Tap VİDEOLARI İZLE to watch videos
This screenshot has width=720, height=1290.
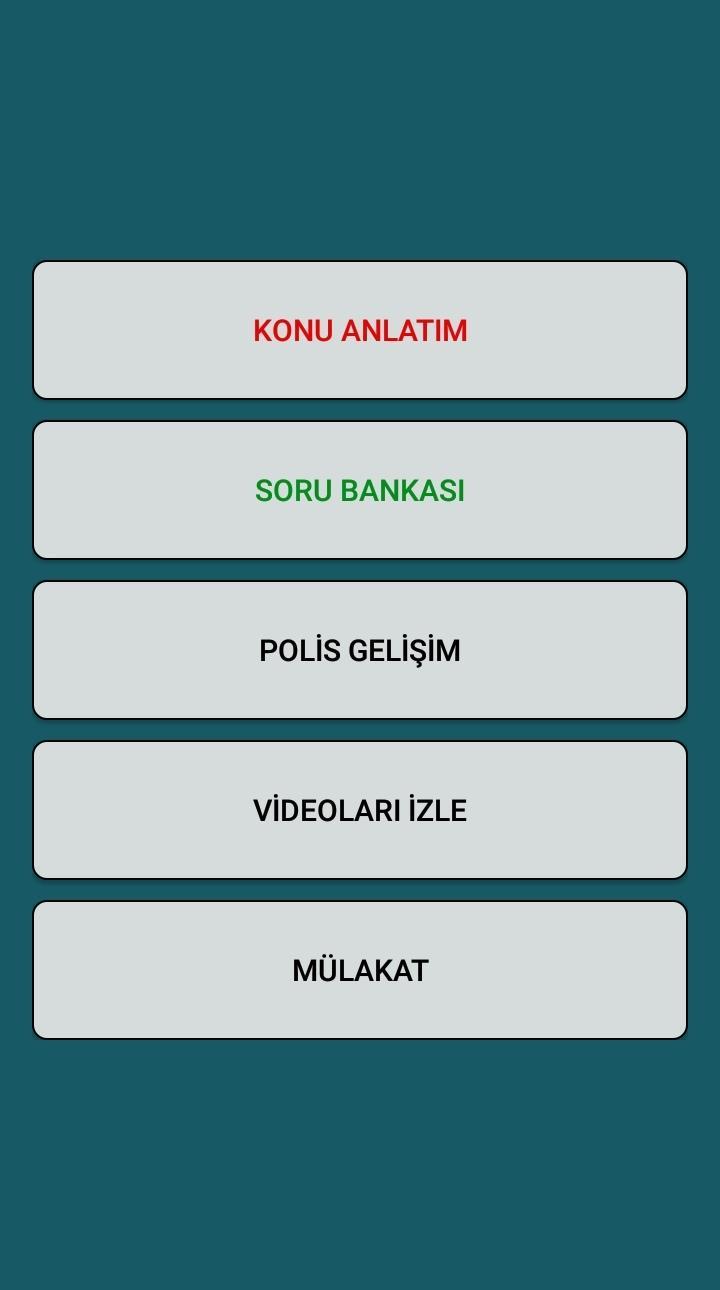point(360,810)
